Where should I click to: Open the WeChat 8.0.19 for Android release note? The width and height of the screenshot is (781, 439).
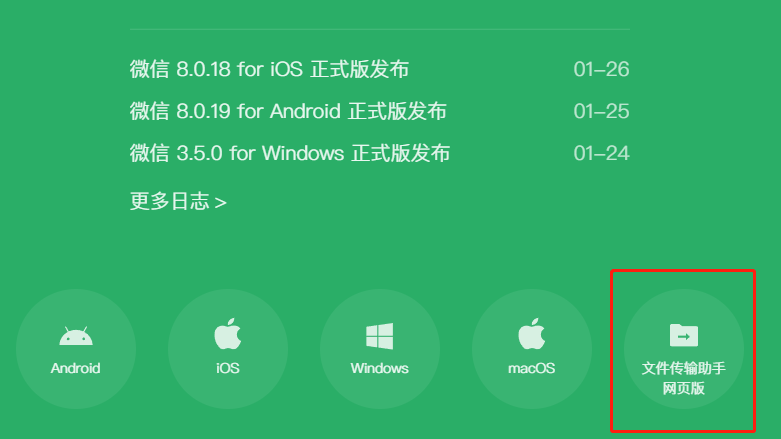click(288, 111)
